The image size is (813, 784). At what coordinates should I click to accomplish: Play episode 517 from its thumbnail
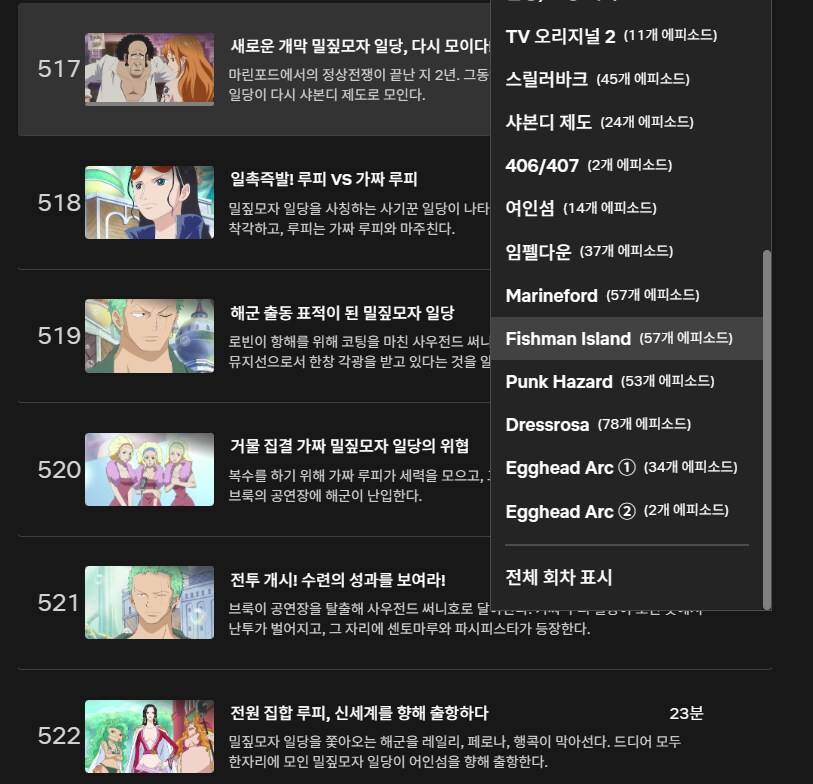click(x=149, y=69)
